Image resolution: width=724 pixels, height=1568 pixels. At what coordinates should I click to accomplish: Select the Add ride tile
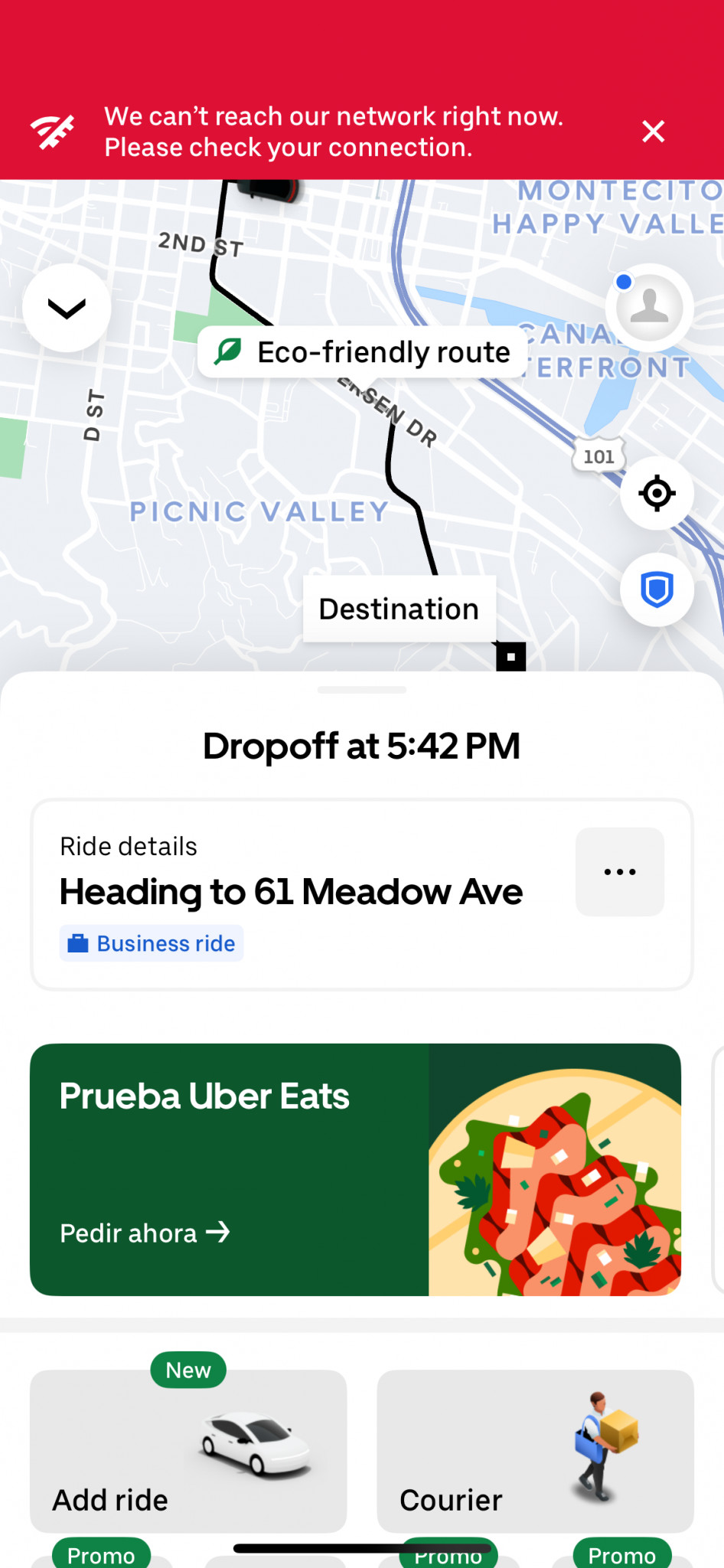coord(188,1452)
